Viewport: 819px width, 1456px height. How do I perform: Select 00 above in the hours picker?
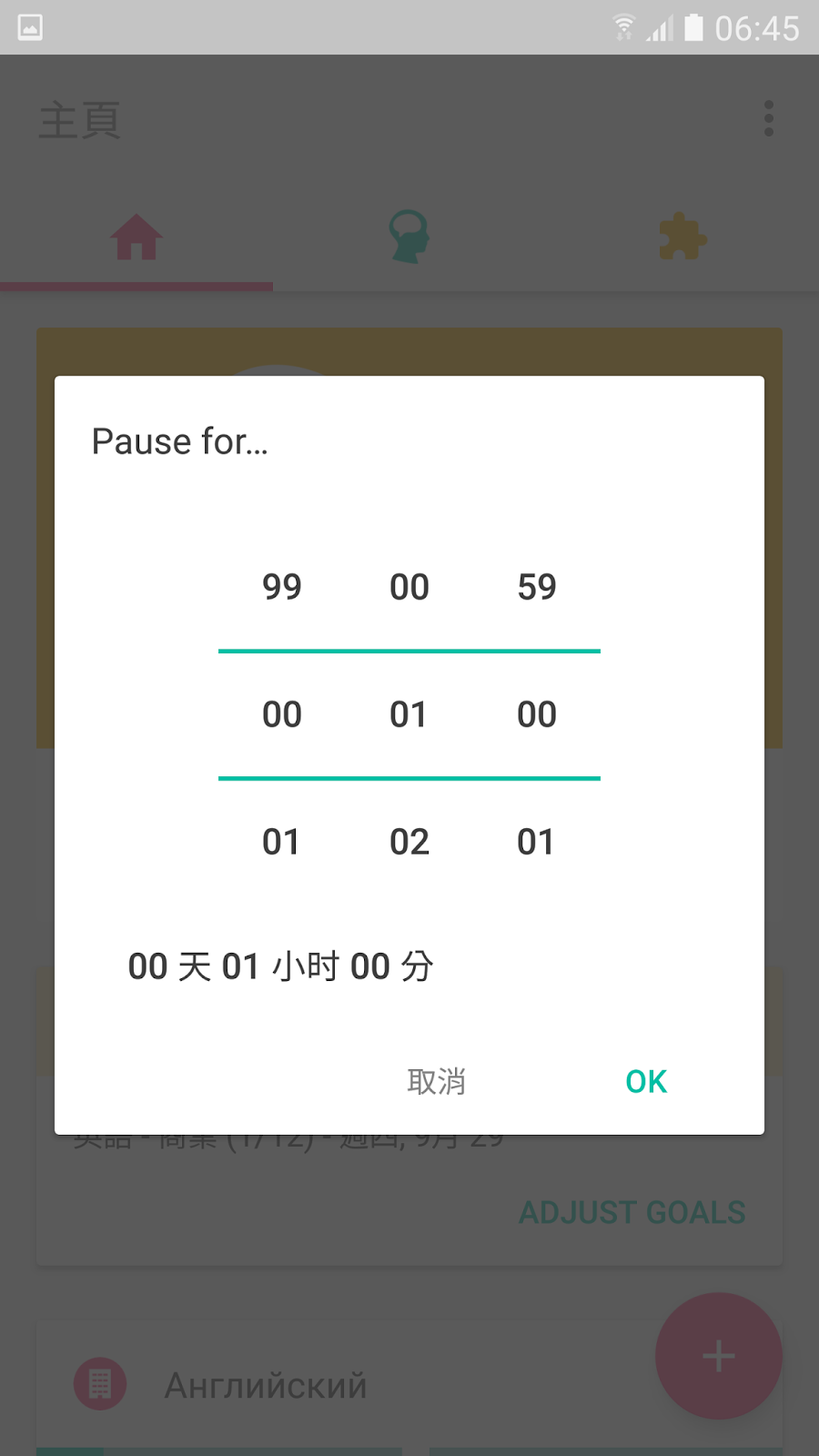tap(409, 587)
